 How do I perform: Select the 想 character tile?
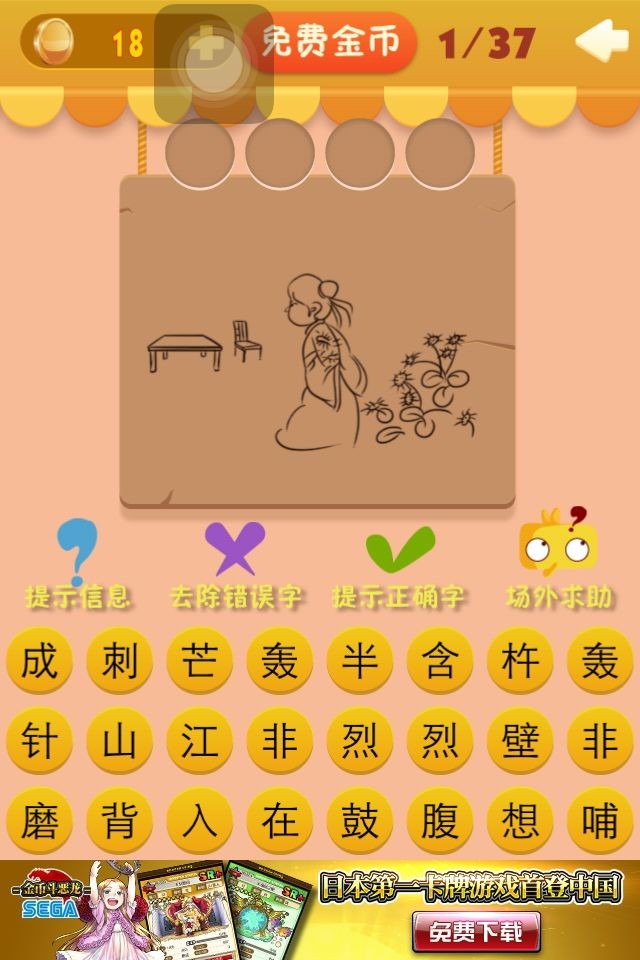[520, 822]
